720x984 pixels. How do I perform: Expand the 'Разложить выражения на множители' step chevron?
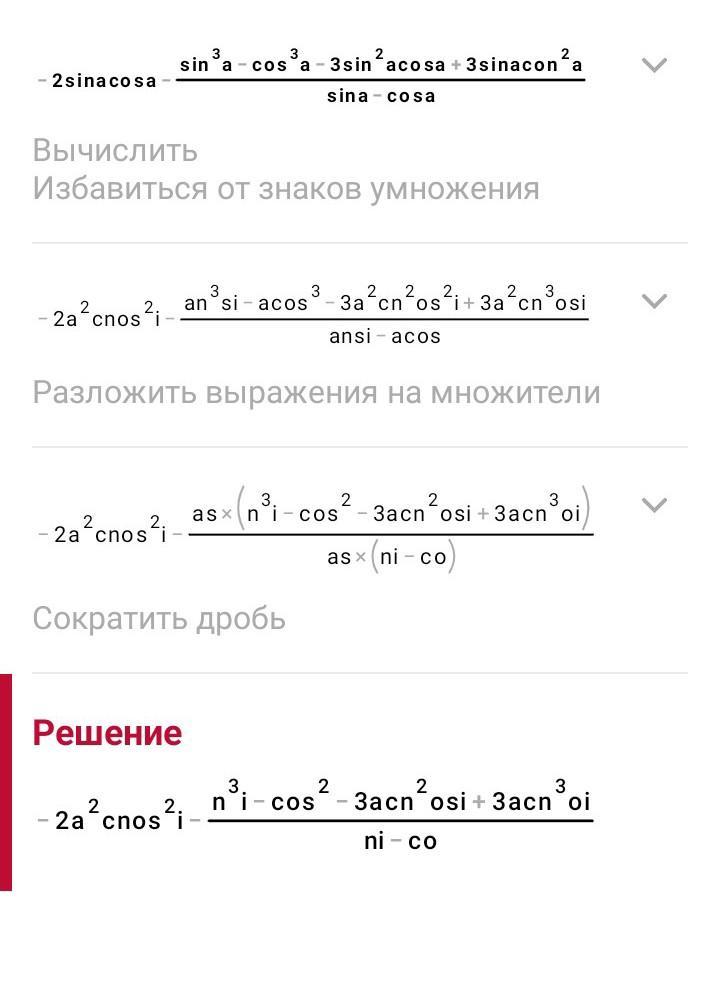(x=654, y=301)
